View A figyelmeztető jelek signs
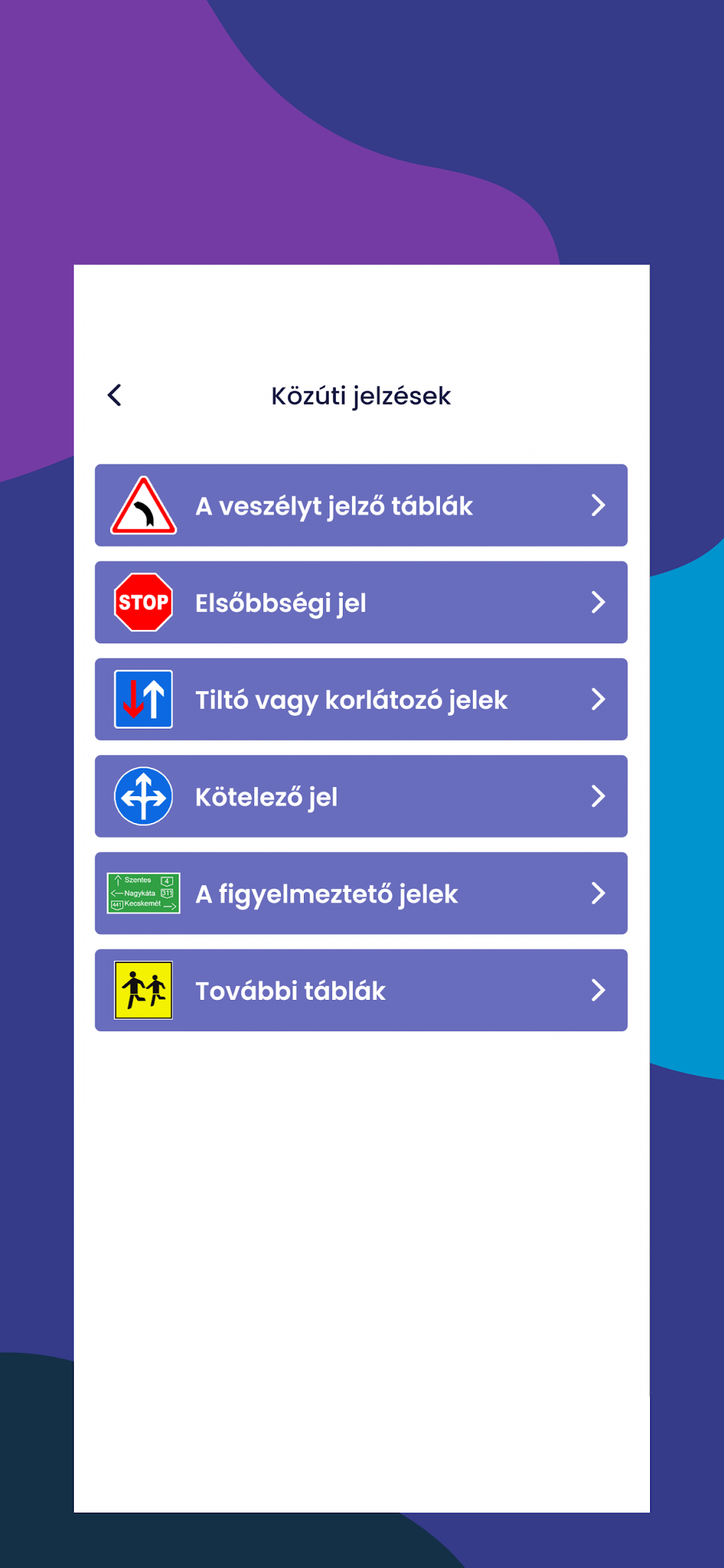 (361, 893)
